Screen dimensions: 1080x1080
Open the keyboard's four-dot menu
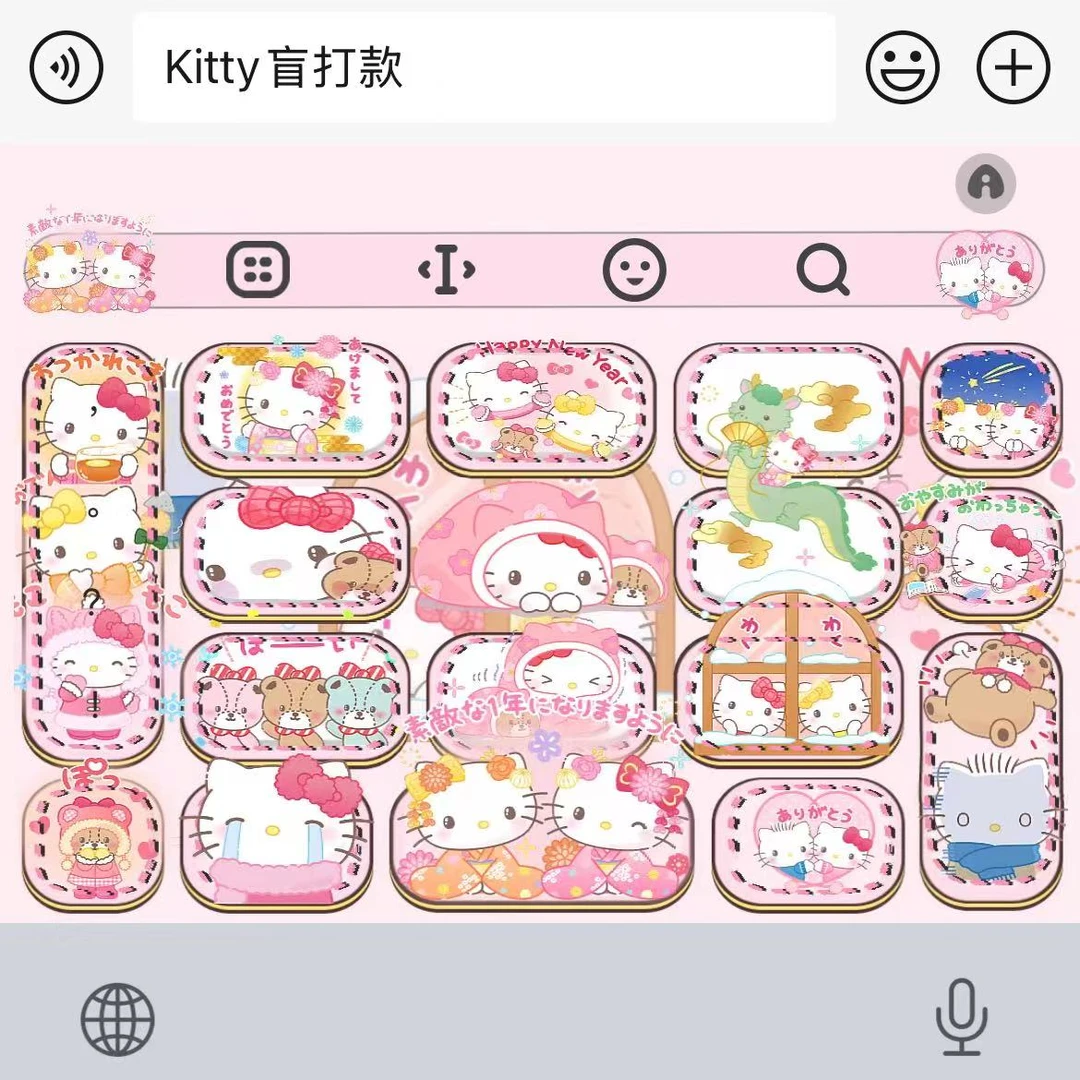258,269
